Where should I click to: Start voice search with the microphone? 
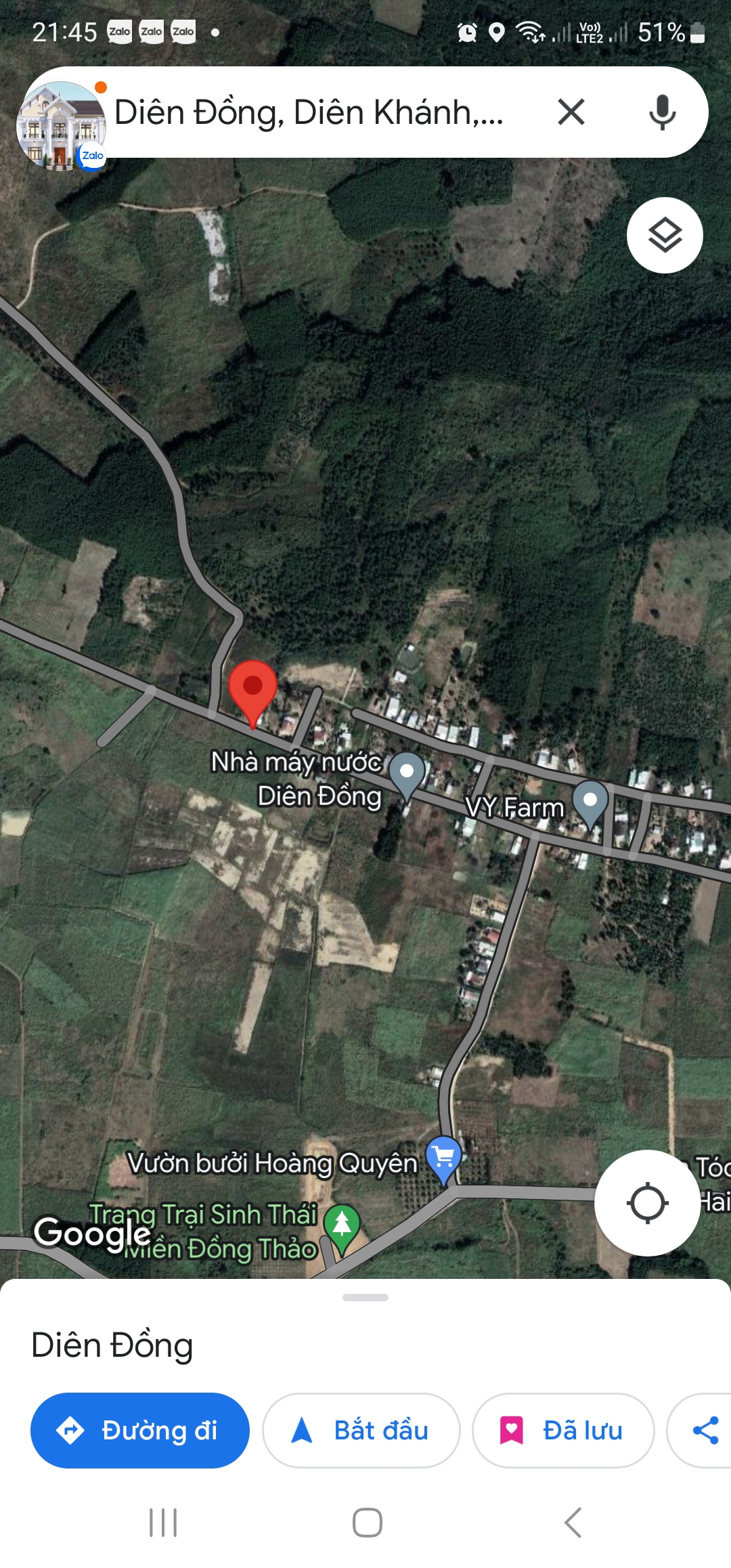click(661, 112)
